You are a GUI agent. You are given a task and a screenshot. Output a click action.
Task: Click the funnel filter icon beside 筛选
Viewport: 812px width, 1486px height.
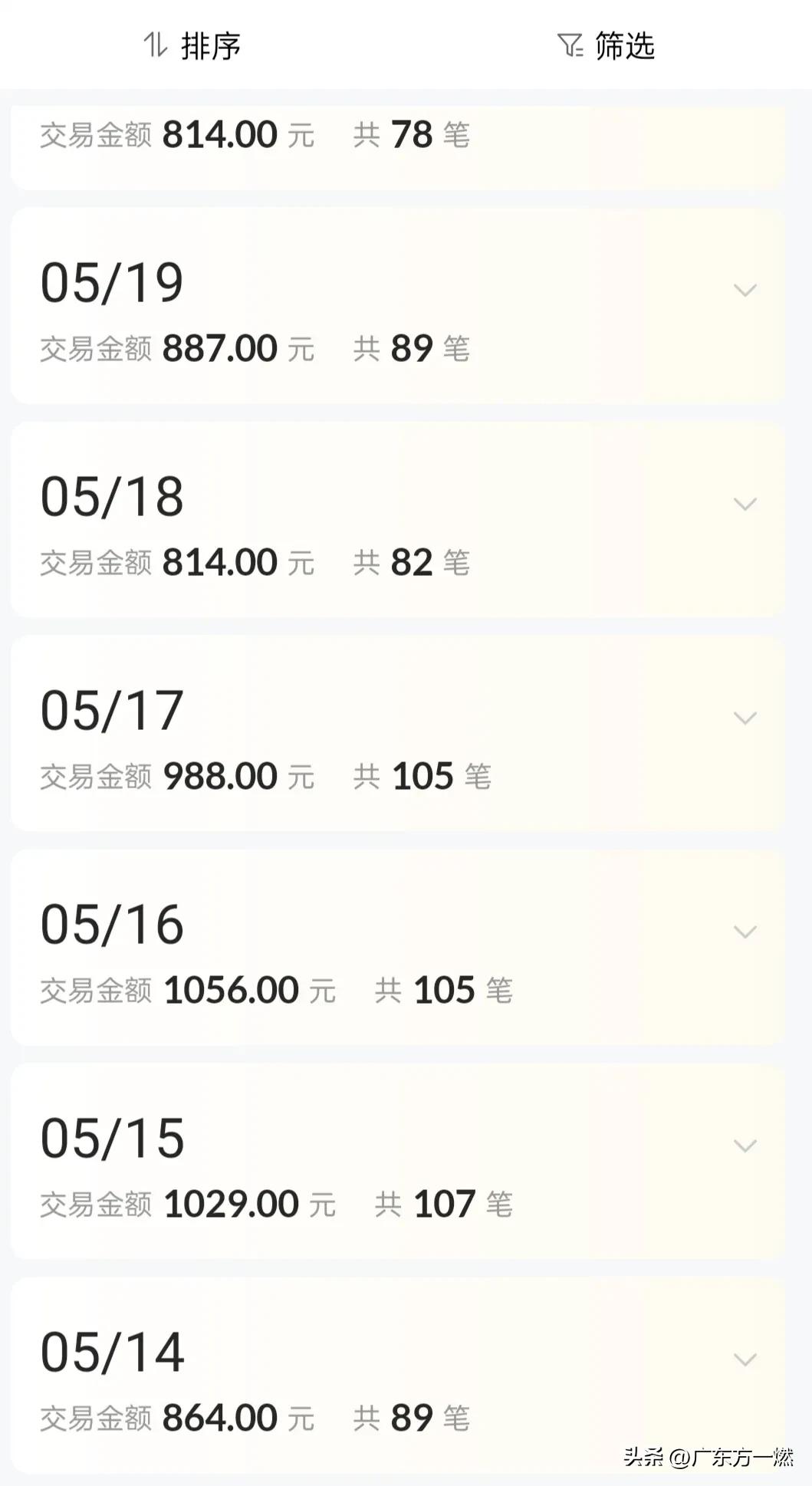(x=570, y=46)
